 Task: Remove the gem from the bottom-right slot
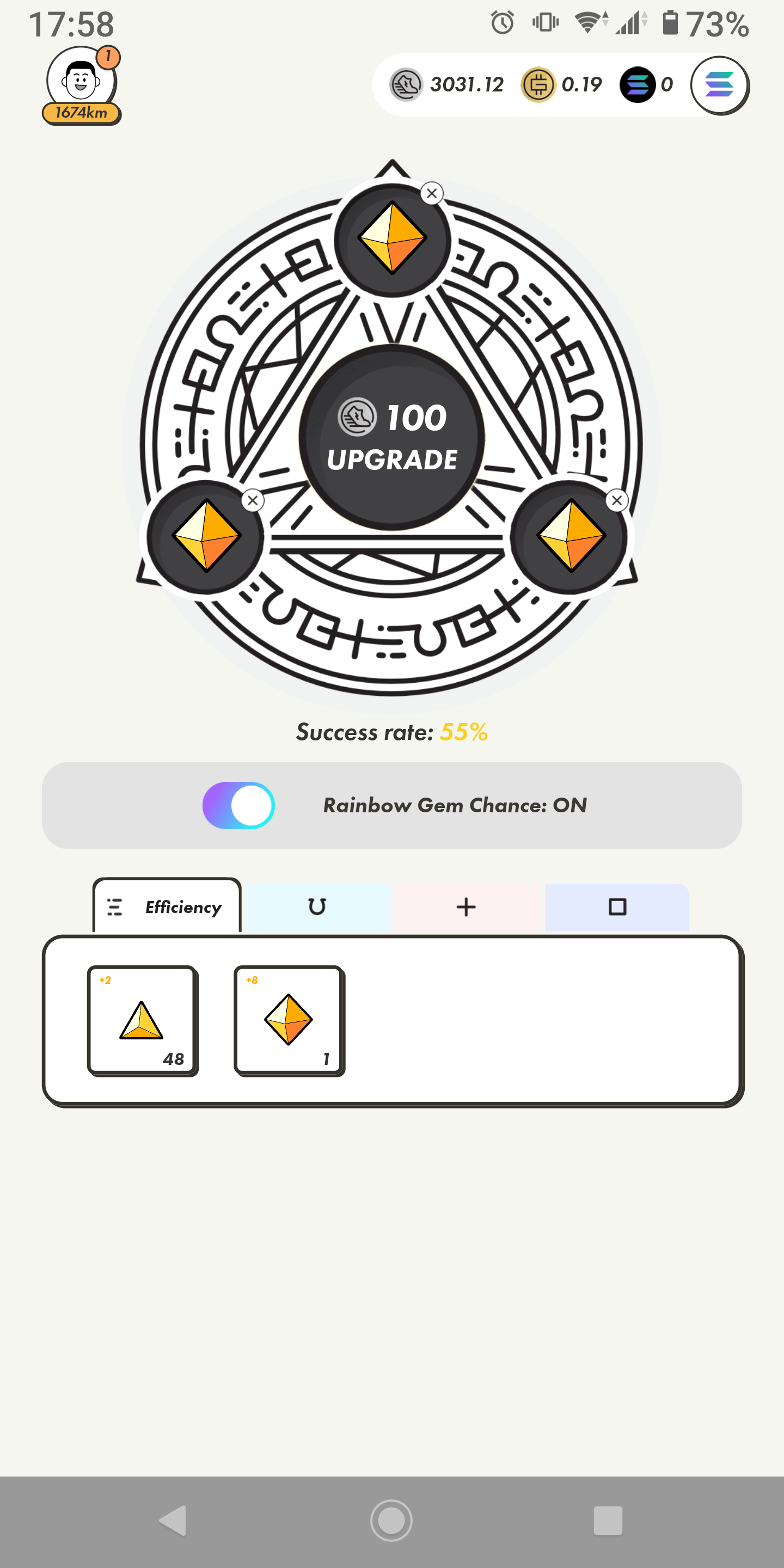(x=617, y=500)
